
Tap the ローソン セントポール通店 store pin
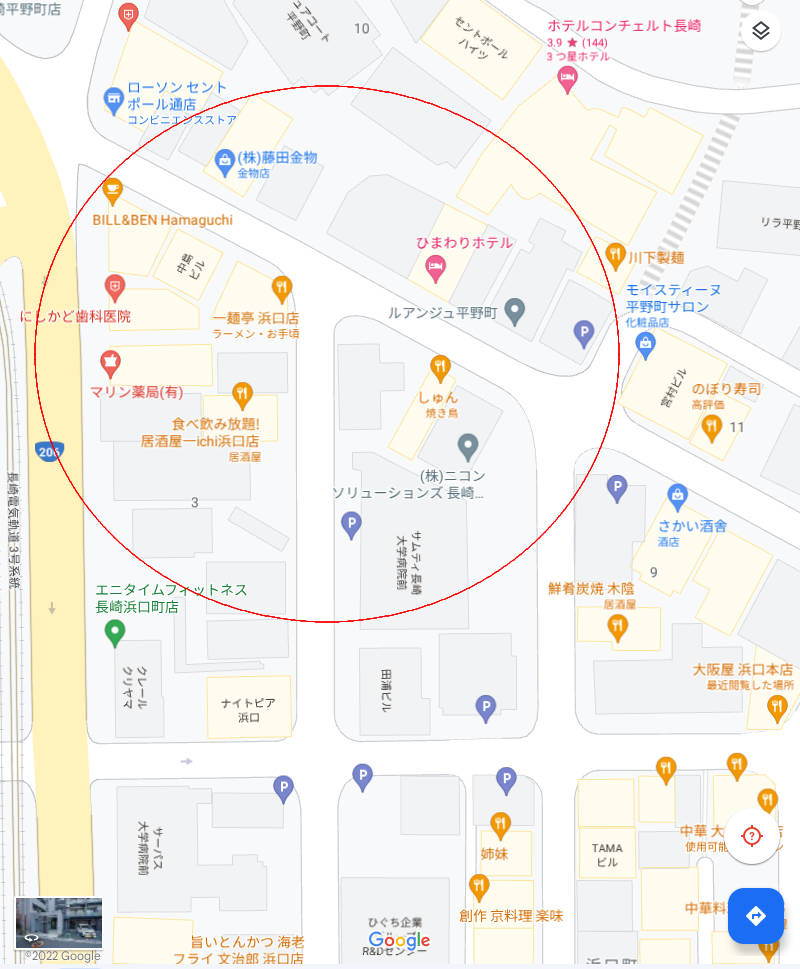[x=114, y=99]
